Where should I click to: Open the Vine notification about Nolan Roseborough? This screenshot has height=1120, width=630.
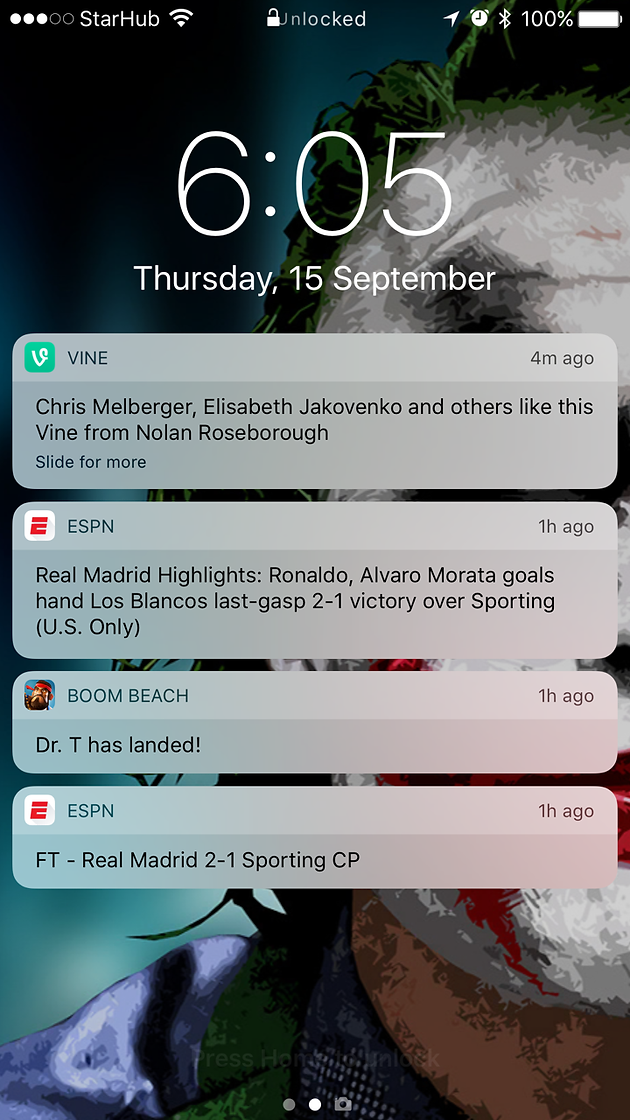pos(314,421)
